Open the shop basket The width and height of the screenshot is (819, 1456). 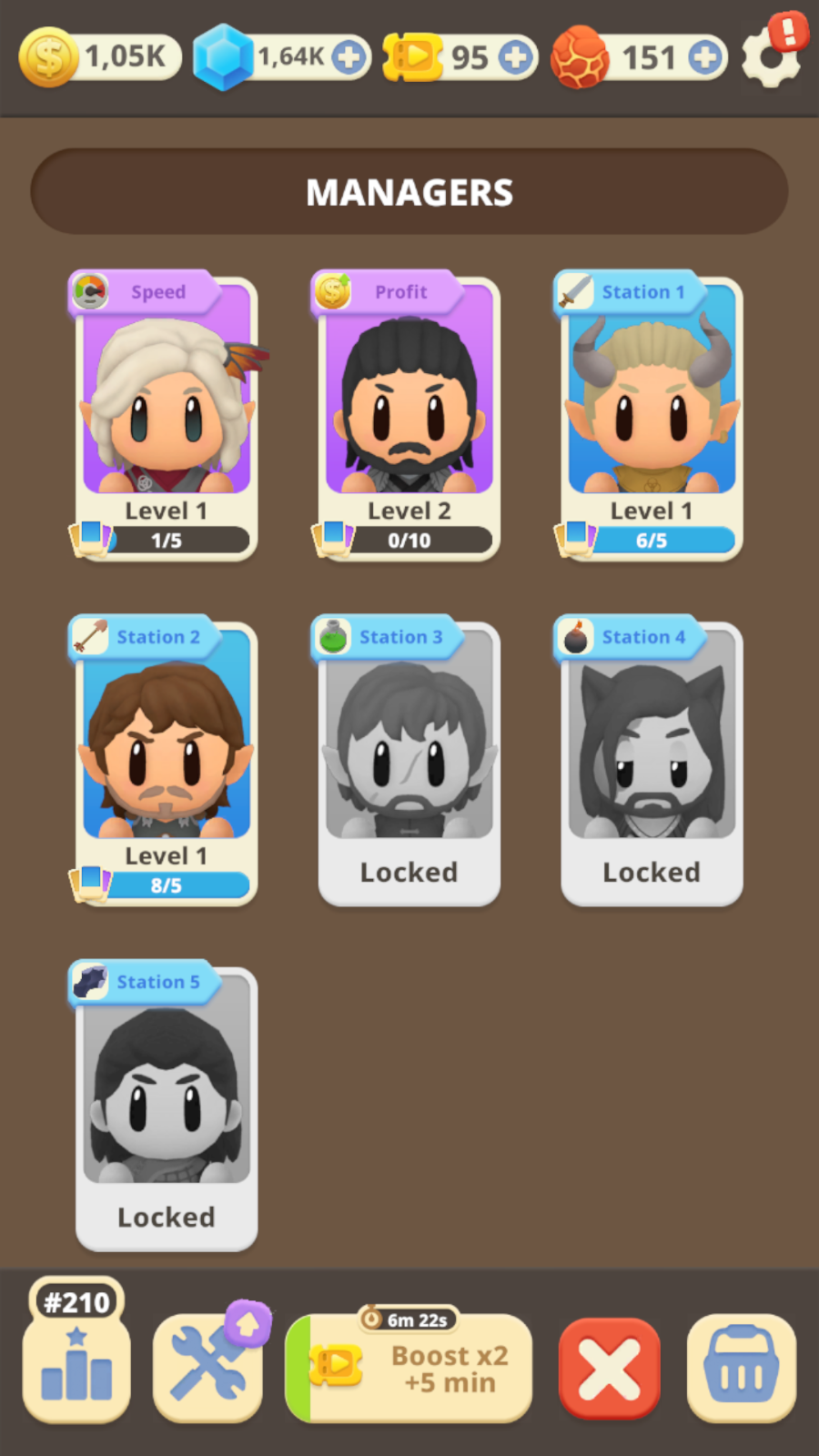point(742,1368)
